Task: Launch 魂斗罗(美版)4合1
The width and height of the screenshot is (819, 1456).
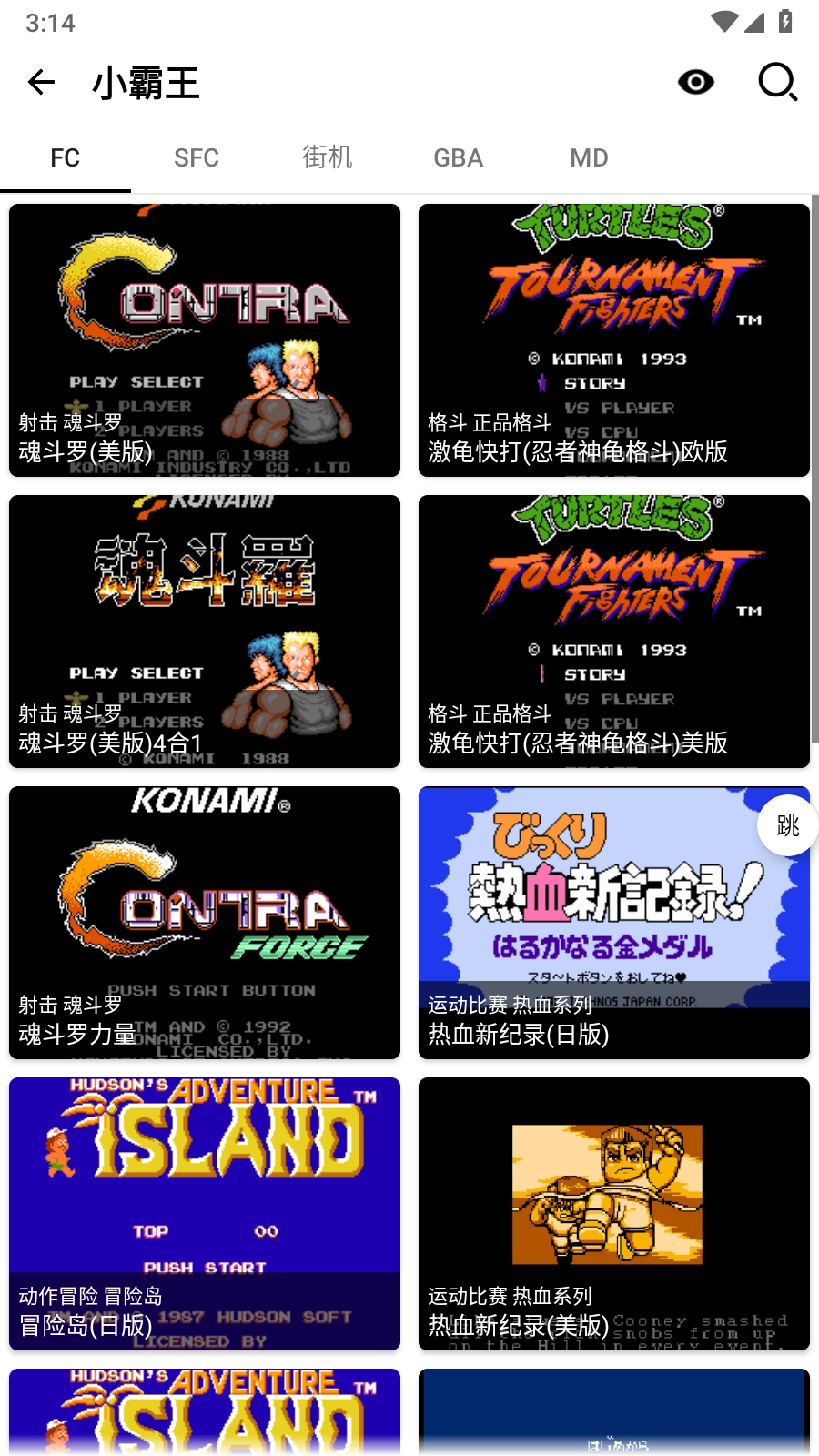Action: 205,632
